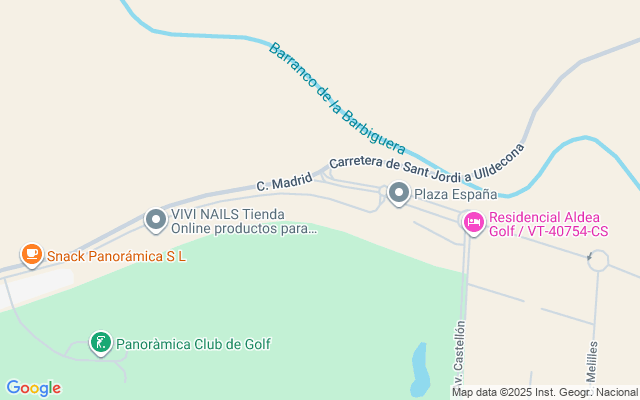Screen dimensions: 640x400
Task: Open the Residencial Aldea Golf lodging pin
Action: pyautogui.click(x=473, y=222)
